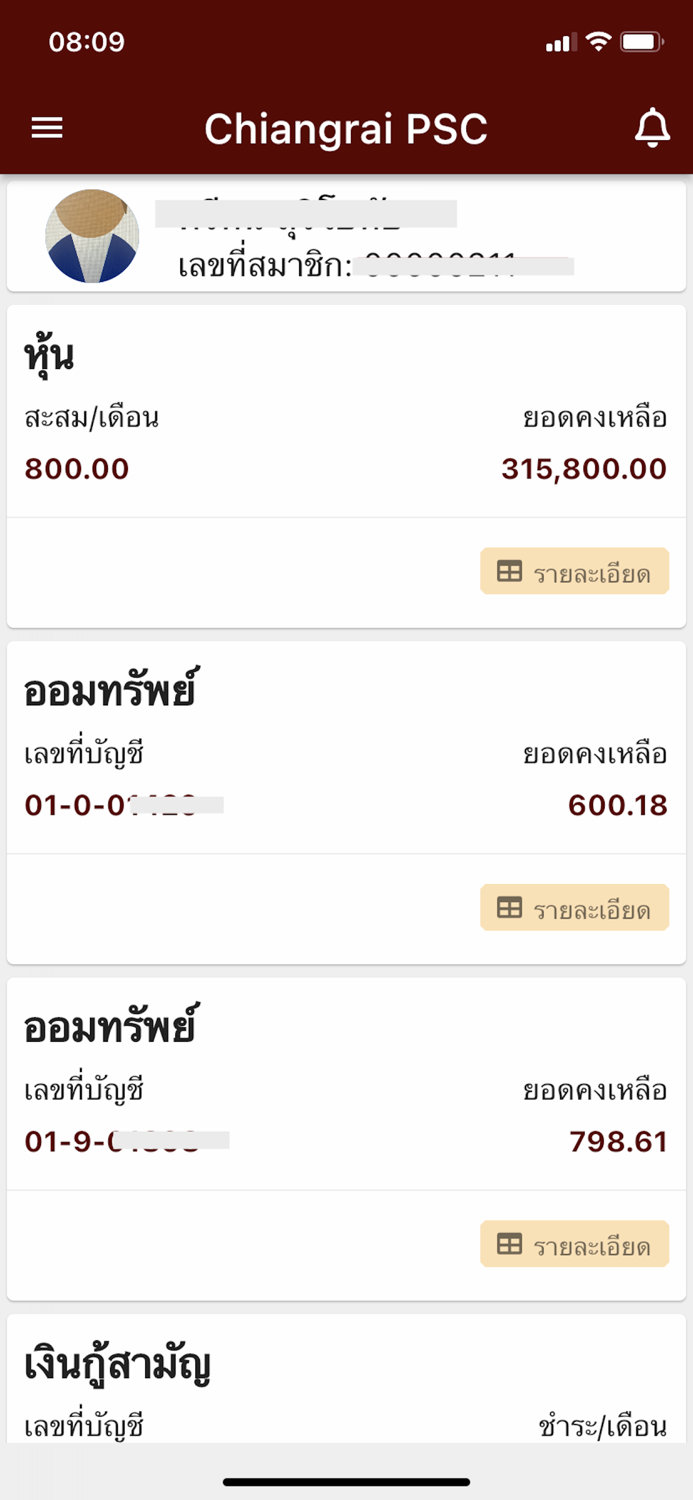Open the notifications bell
The width and height of the screenshot is (693, 1500).
tap(652, 128)
